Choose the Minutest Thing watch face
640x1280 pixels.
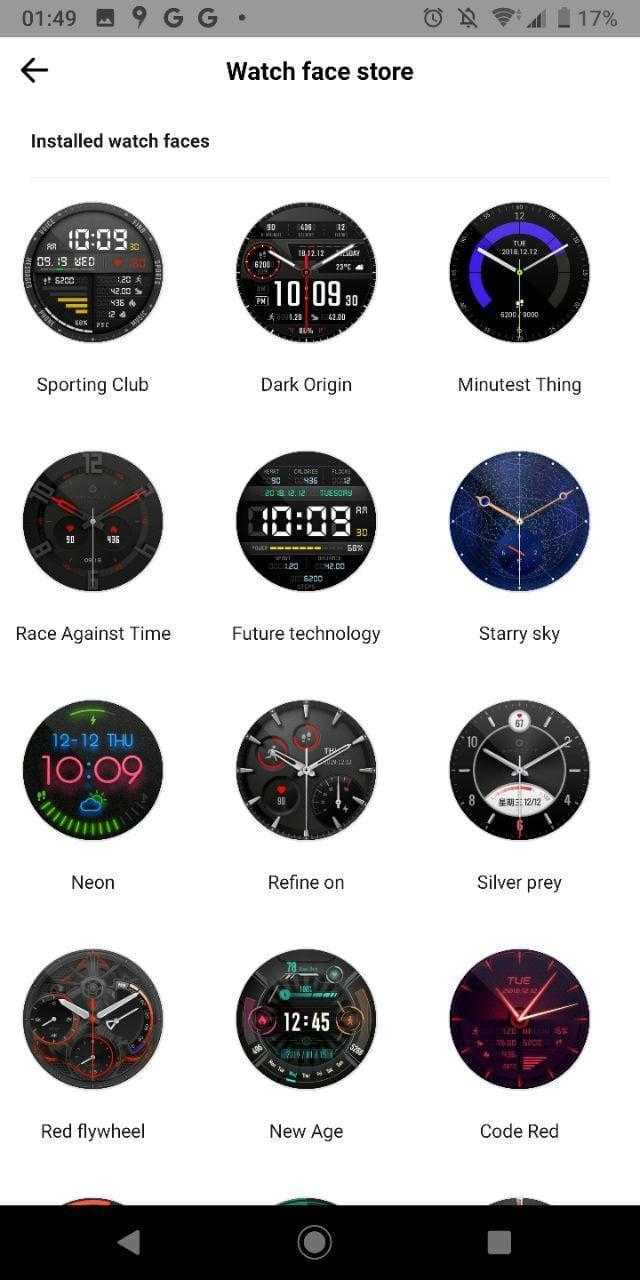pyautogui.click(x=519, y=273)
